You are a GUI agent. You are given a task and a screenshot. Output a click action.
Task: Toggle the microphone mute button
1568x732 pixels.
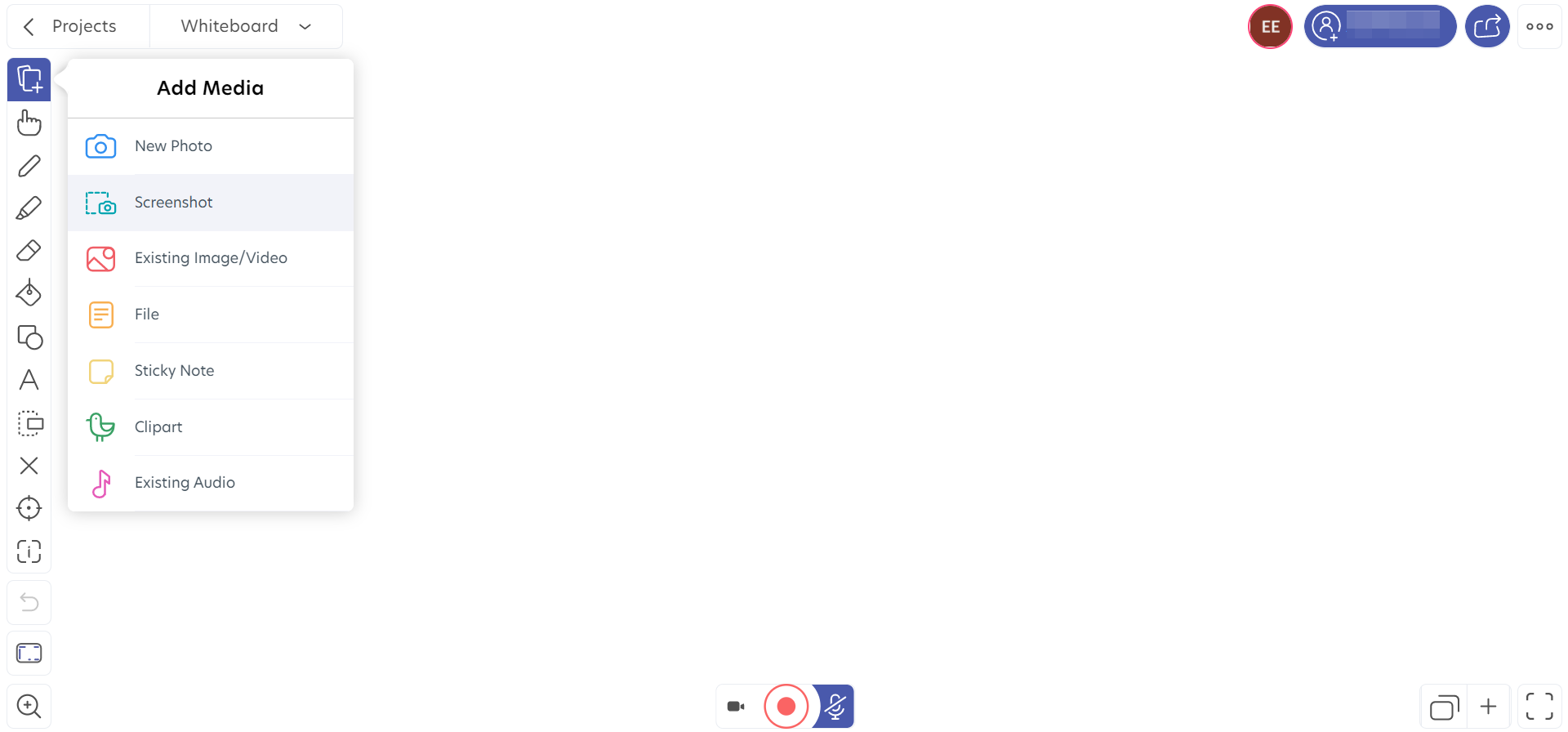(835, 706)
